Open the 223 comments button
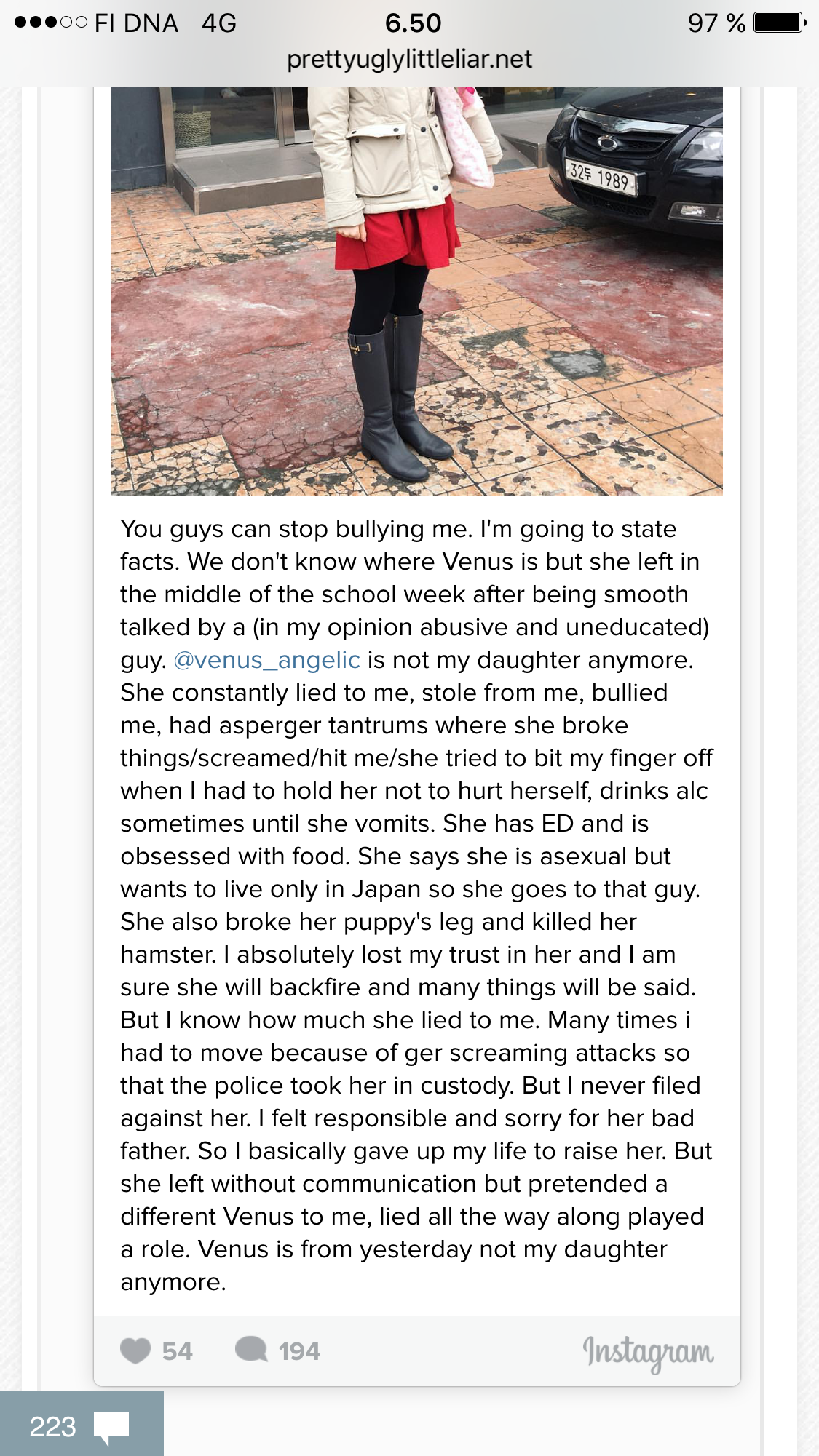819x1456 pixels. pyautogui.click(x=80, y=1426)
